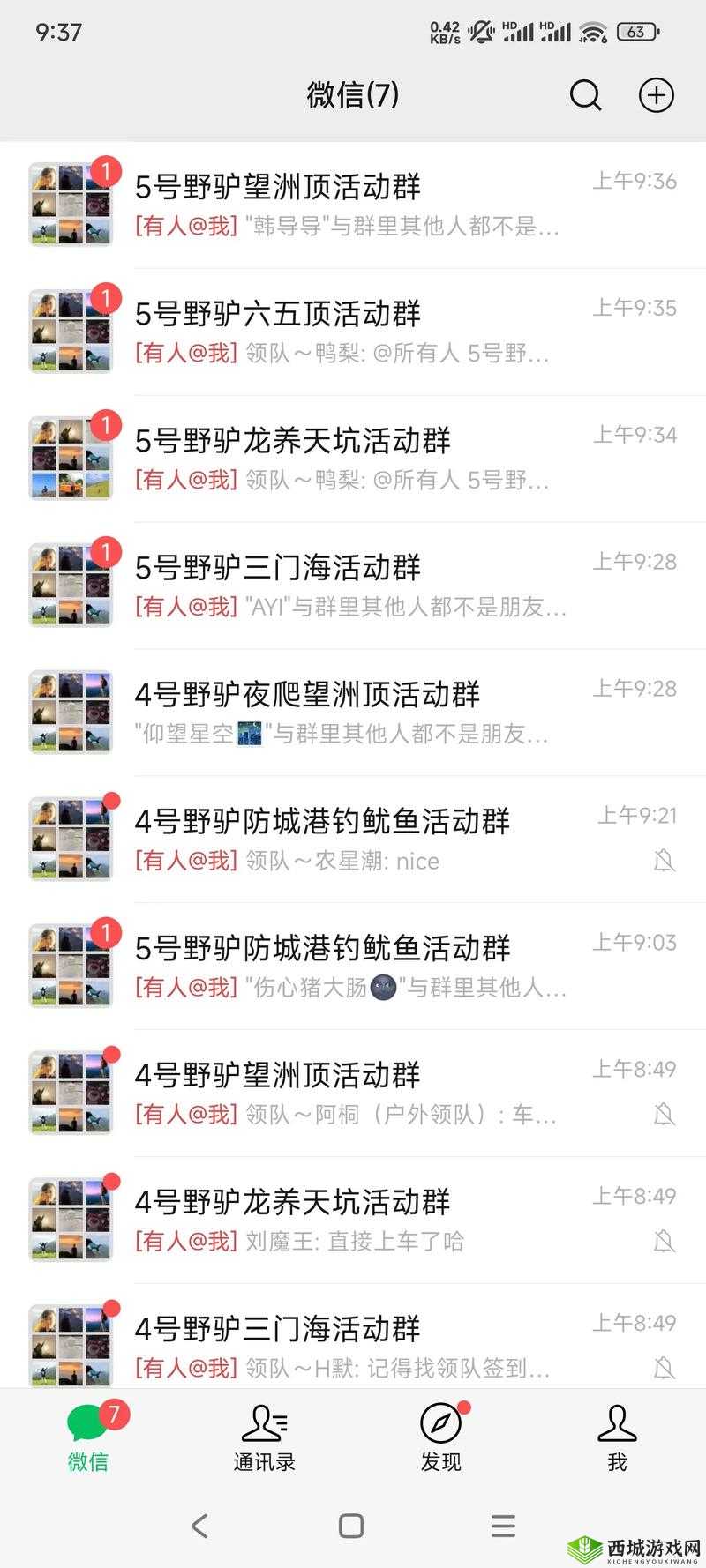Open the 4号野驴龙养天坑活动群 chat

[x=353, y=1219]
